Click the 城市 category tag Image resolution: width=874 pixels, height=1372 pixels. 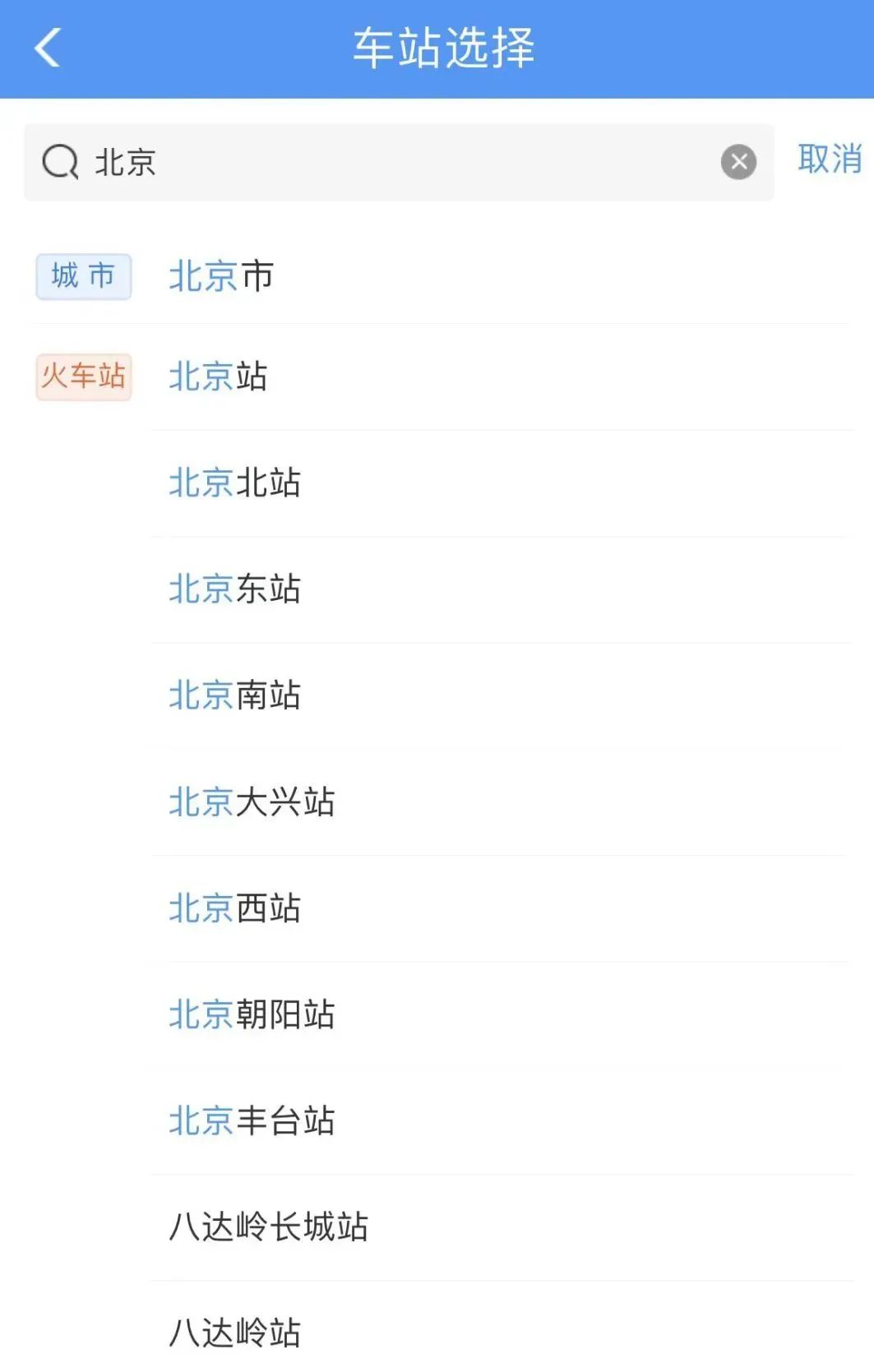coord(82,277)
